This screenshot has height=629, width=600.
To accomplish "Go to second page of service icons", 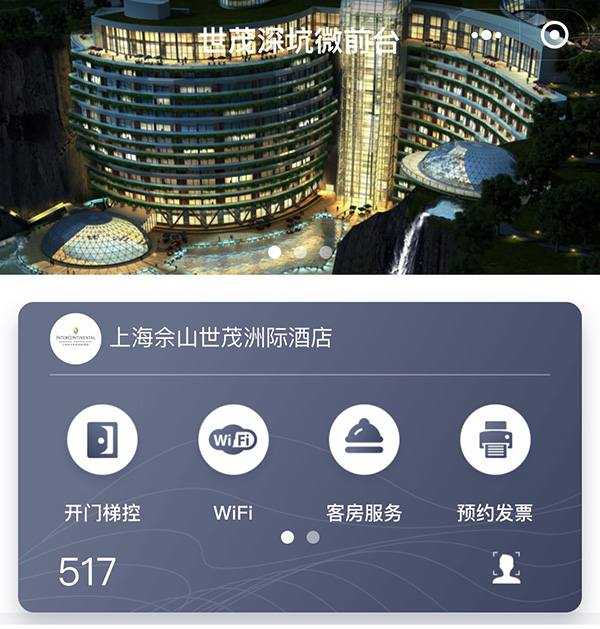I will pyautogui.click(x=313, y=537).
